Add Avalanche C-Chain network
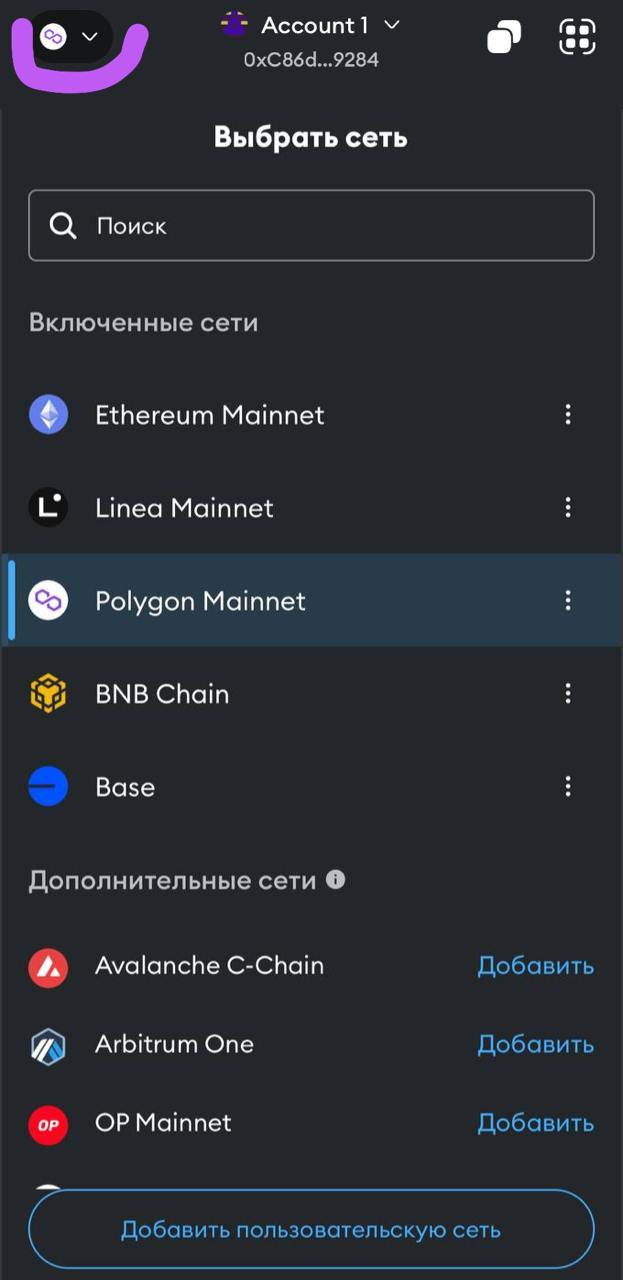This screenshot has width=623, height=1280. [535, 966]
